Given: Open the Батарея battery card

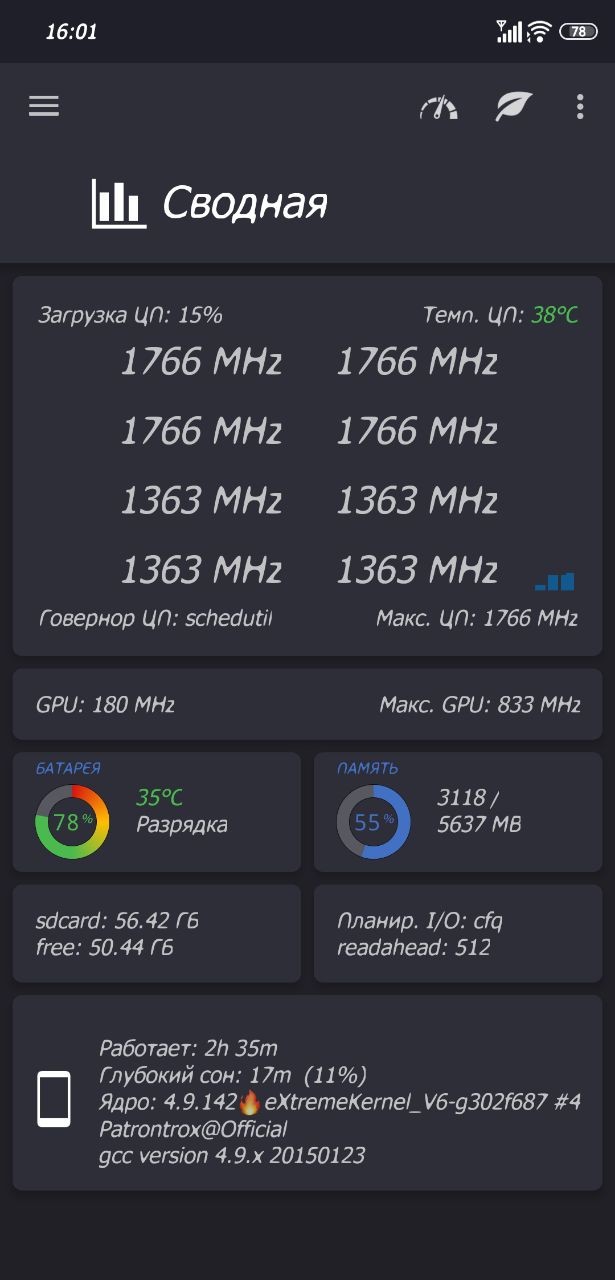Looking at the screenshot, I should [157, 812].
